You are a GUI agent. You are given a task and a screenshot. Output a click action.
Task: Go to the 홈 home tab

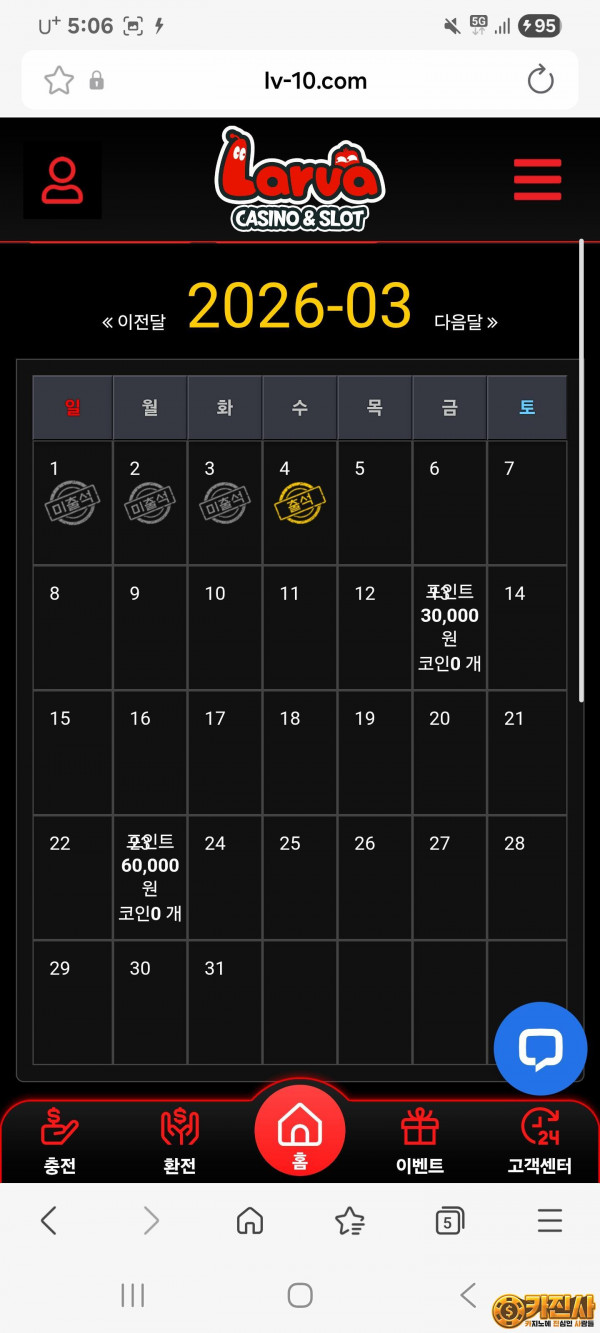tap(300, 1135)
